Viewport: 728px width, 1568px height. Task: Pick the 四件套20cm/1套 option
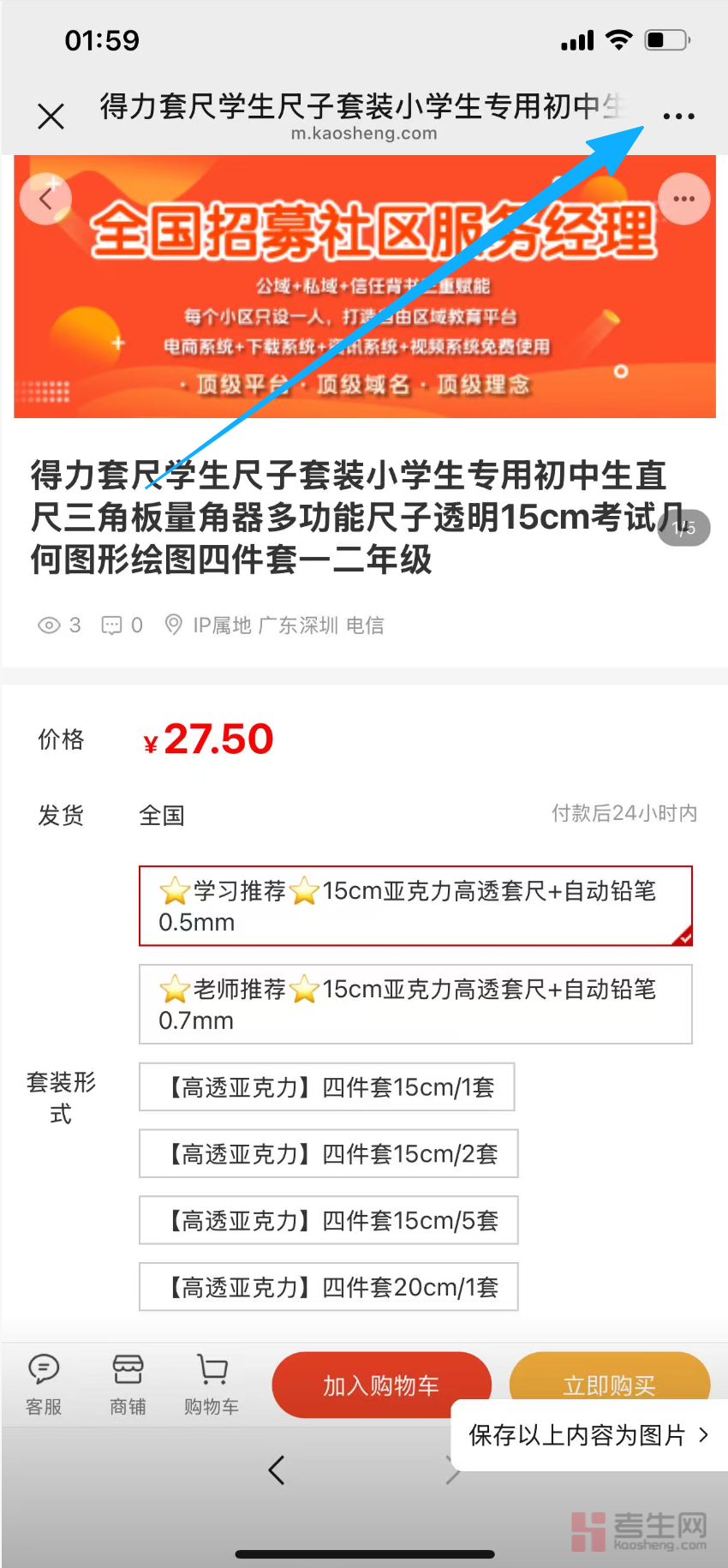(x=329, y=1287)
